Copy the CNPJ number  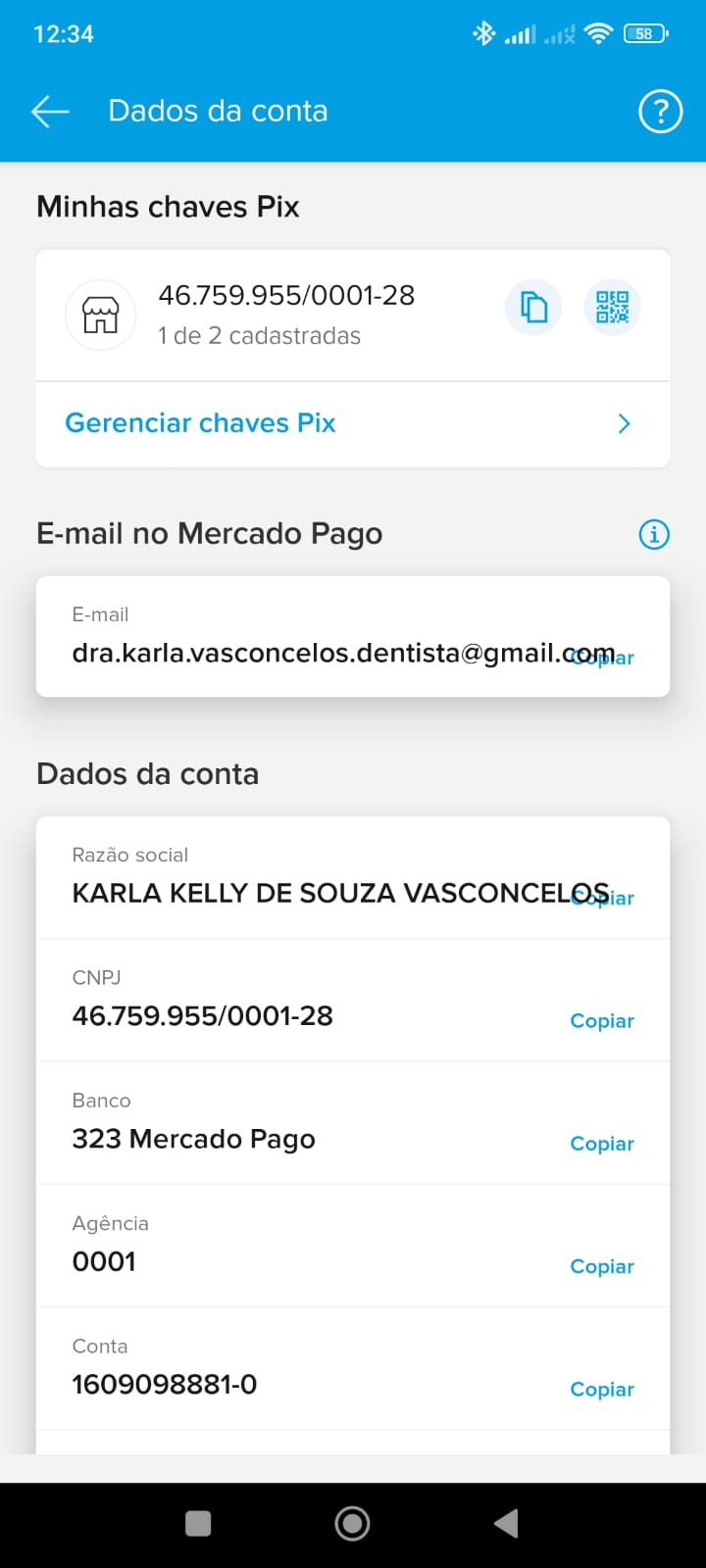602,1021
